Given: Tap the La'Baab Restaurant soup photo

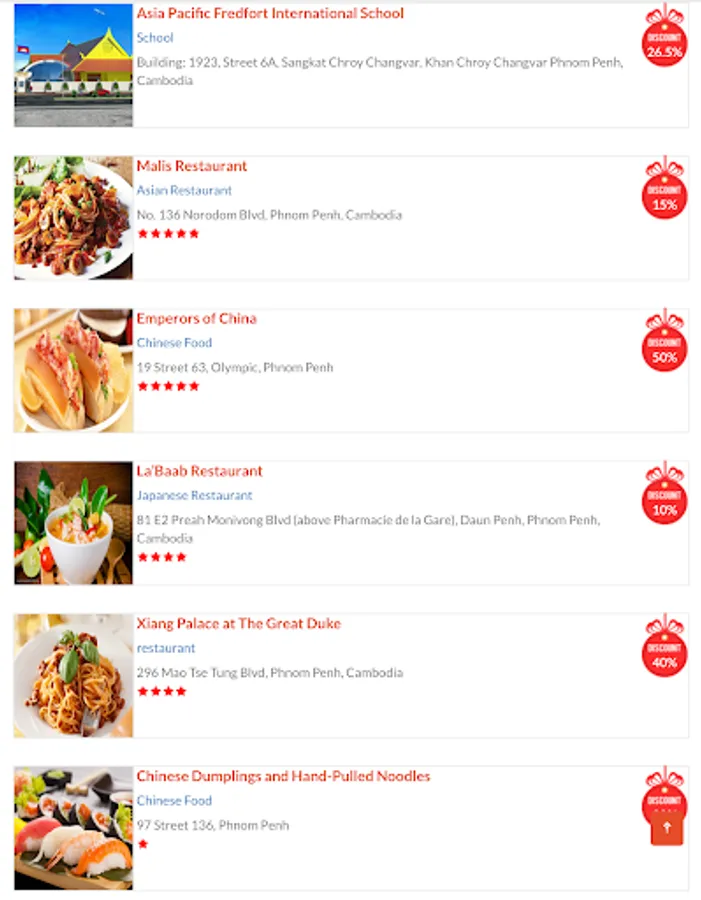Looking at the screenshot, I should (x=73, y=523).
